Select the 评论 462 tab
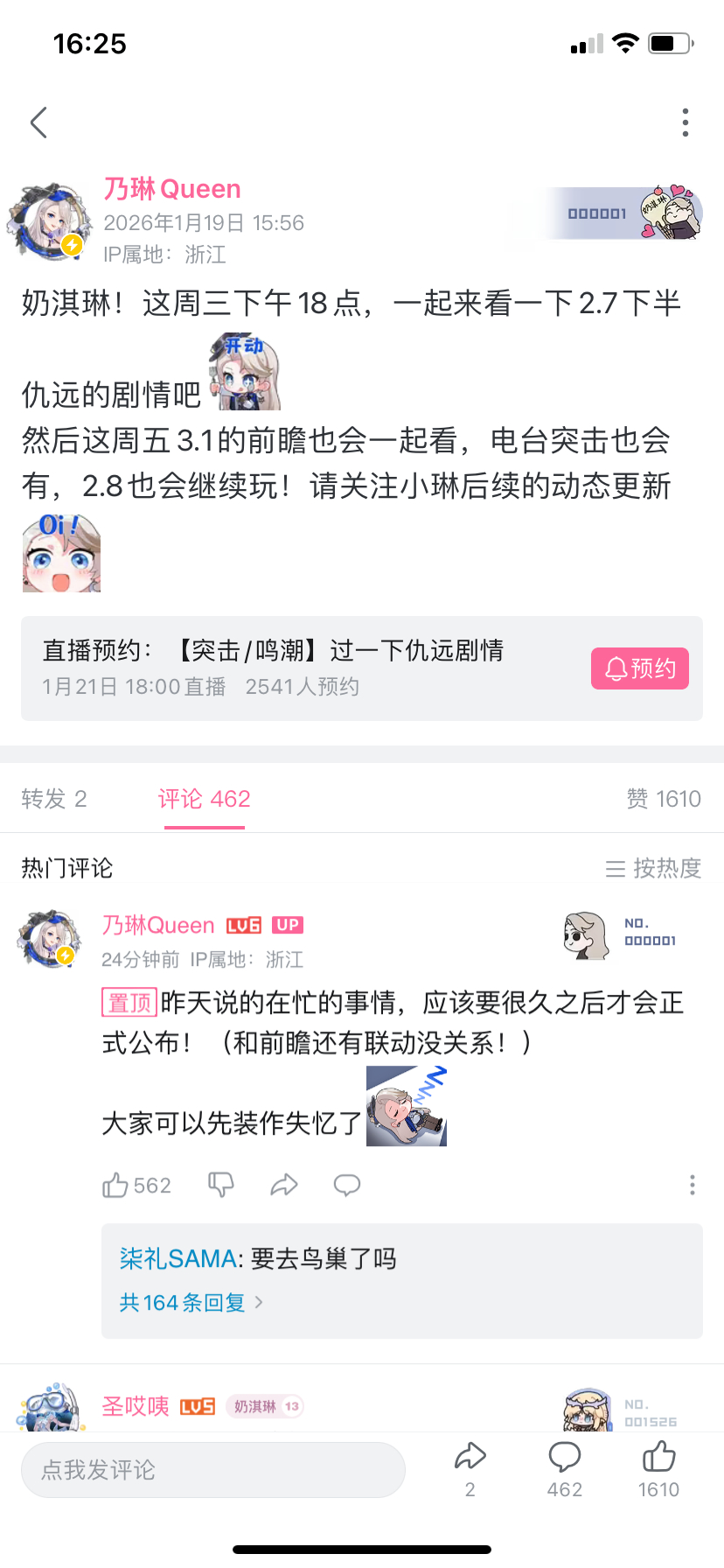This screenshot has width=724, height=1568. pos(205,799)
